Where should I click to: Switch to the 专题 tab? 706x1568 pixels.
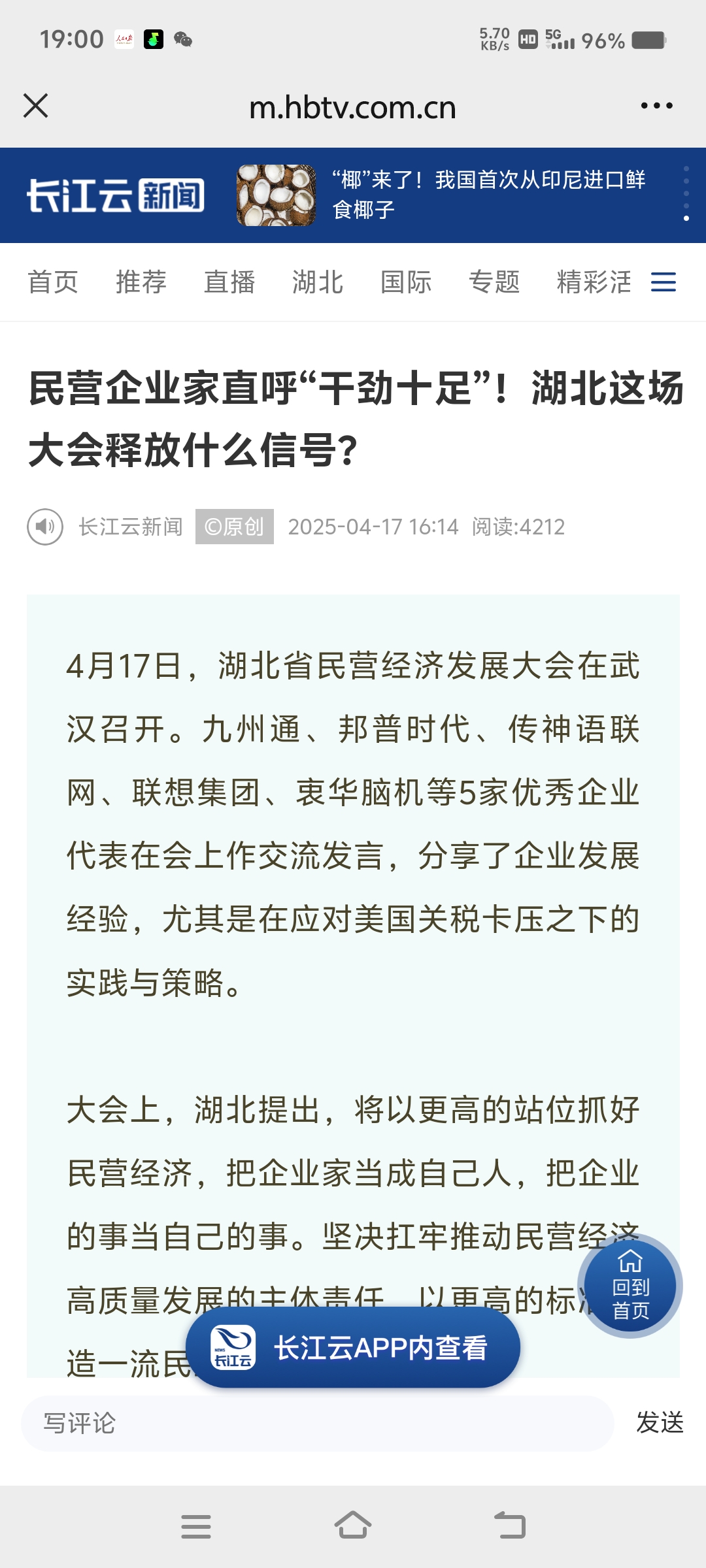[x=494, y=282]
